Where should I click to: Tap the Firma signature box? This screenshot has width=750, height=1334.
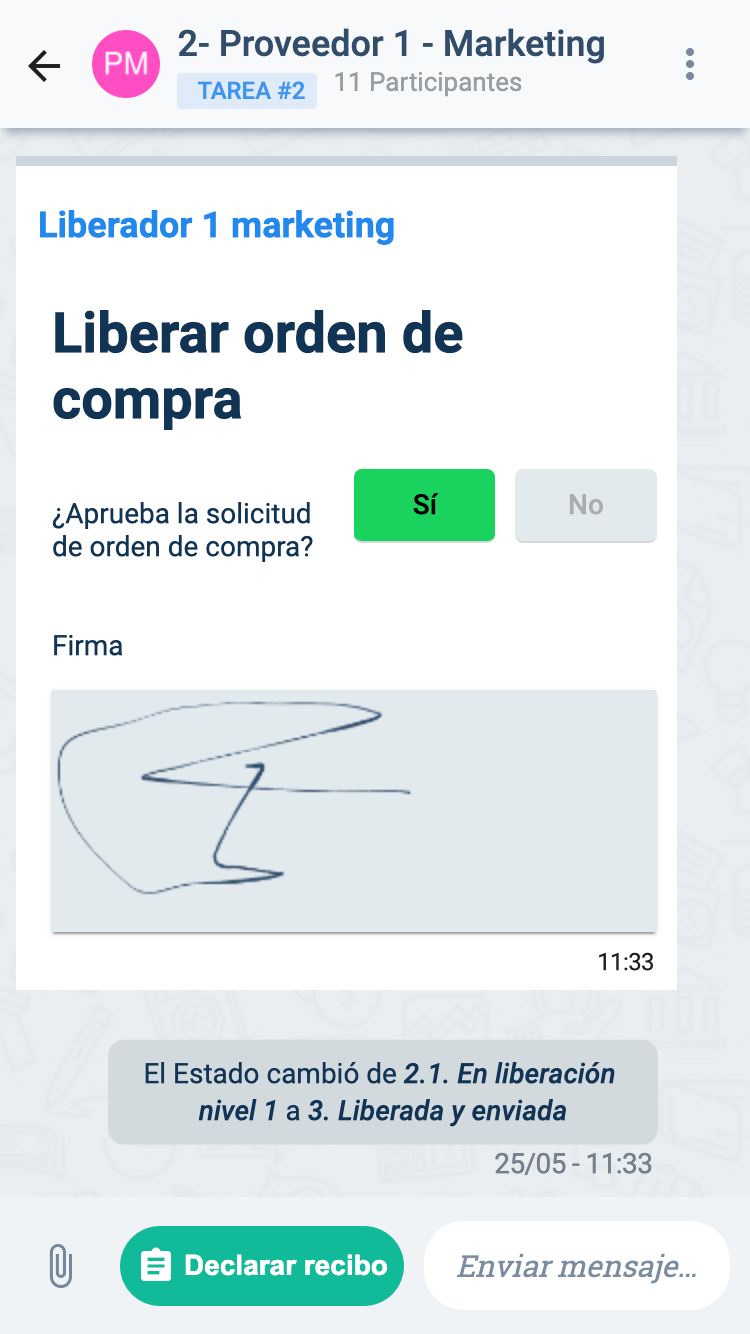(354, 810)
